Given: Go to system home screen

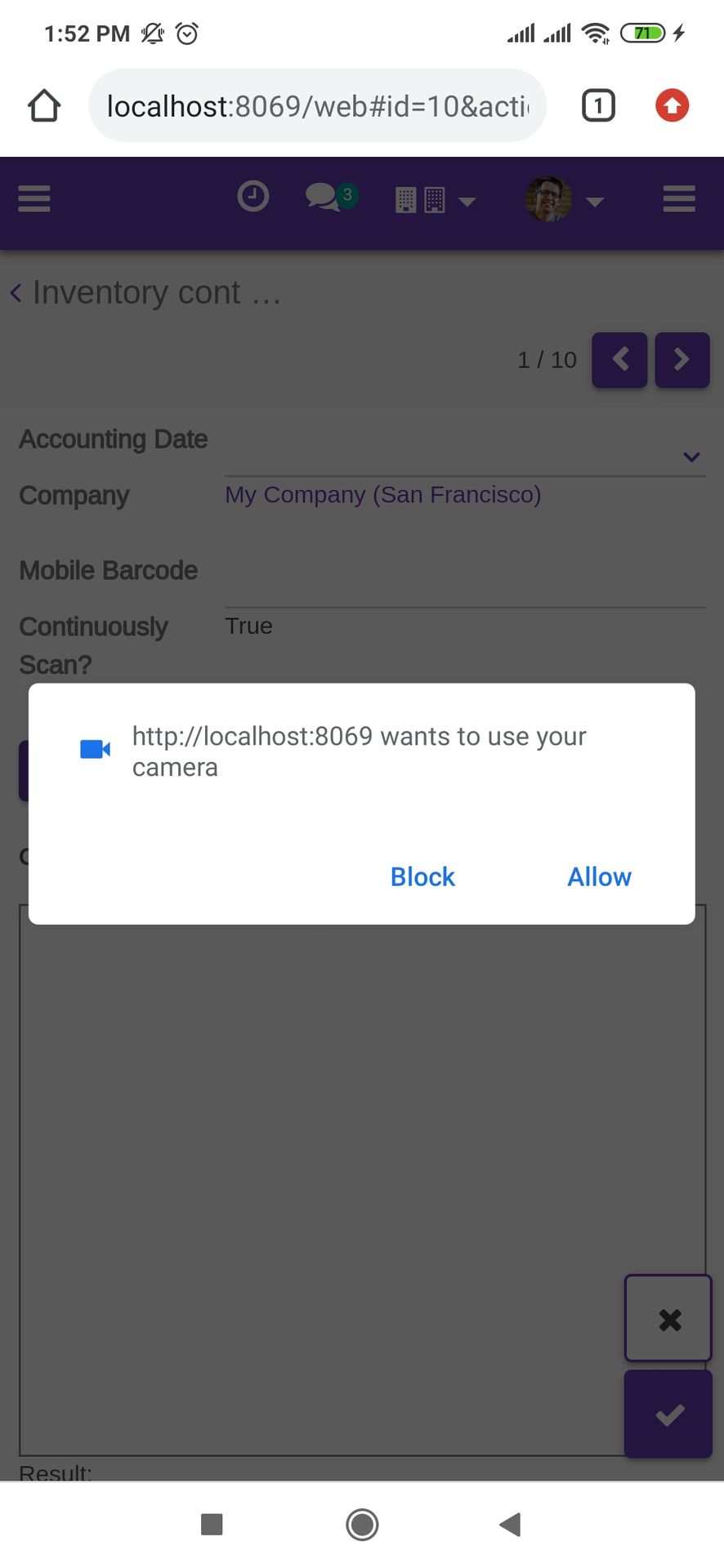Looking at the screenshot, I should tap(362, 1524).
